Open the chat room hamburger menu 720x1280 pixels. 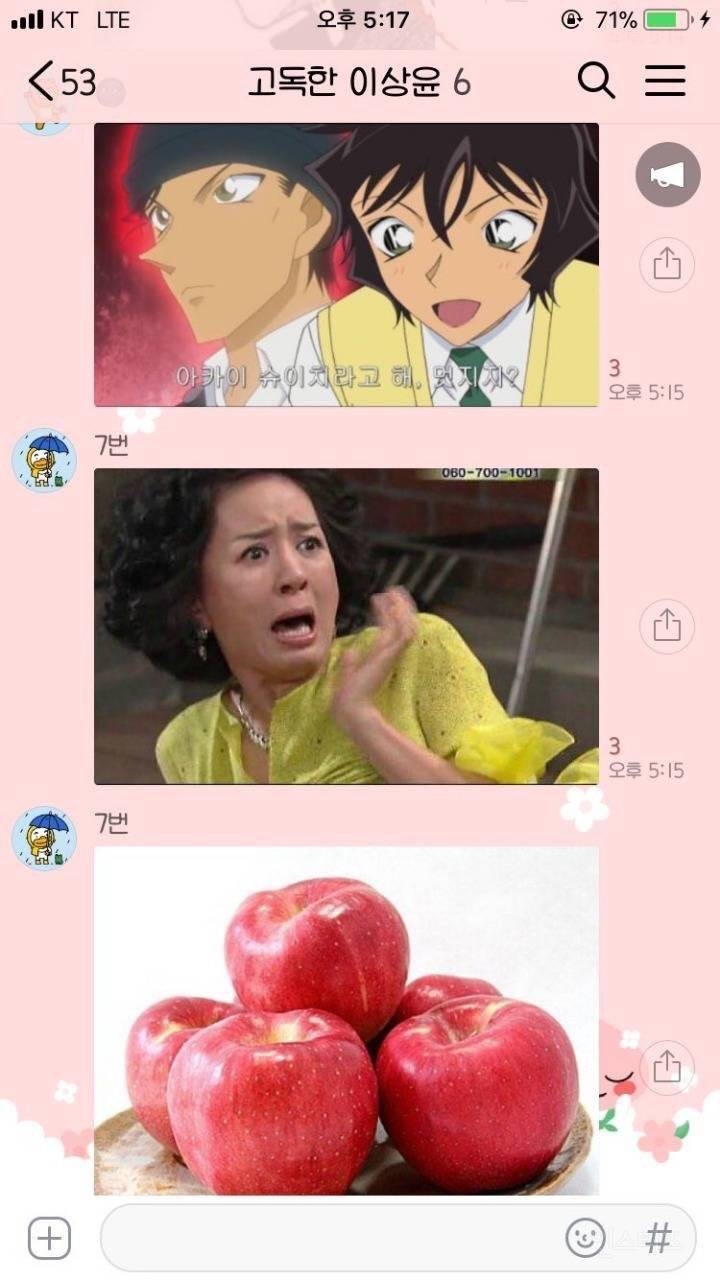point(665,81)
